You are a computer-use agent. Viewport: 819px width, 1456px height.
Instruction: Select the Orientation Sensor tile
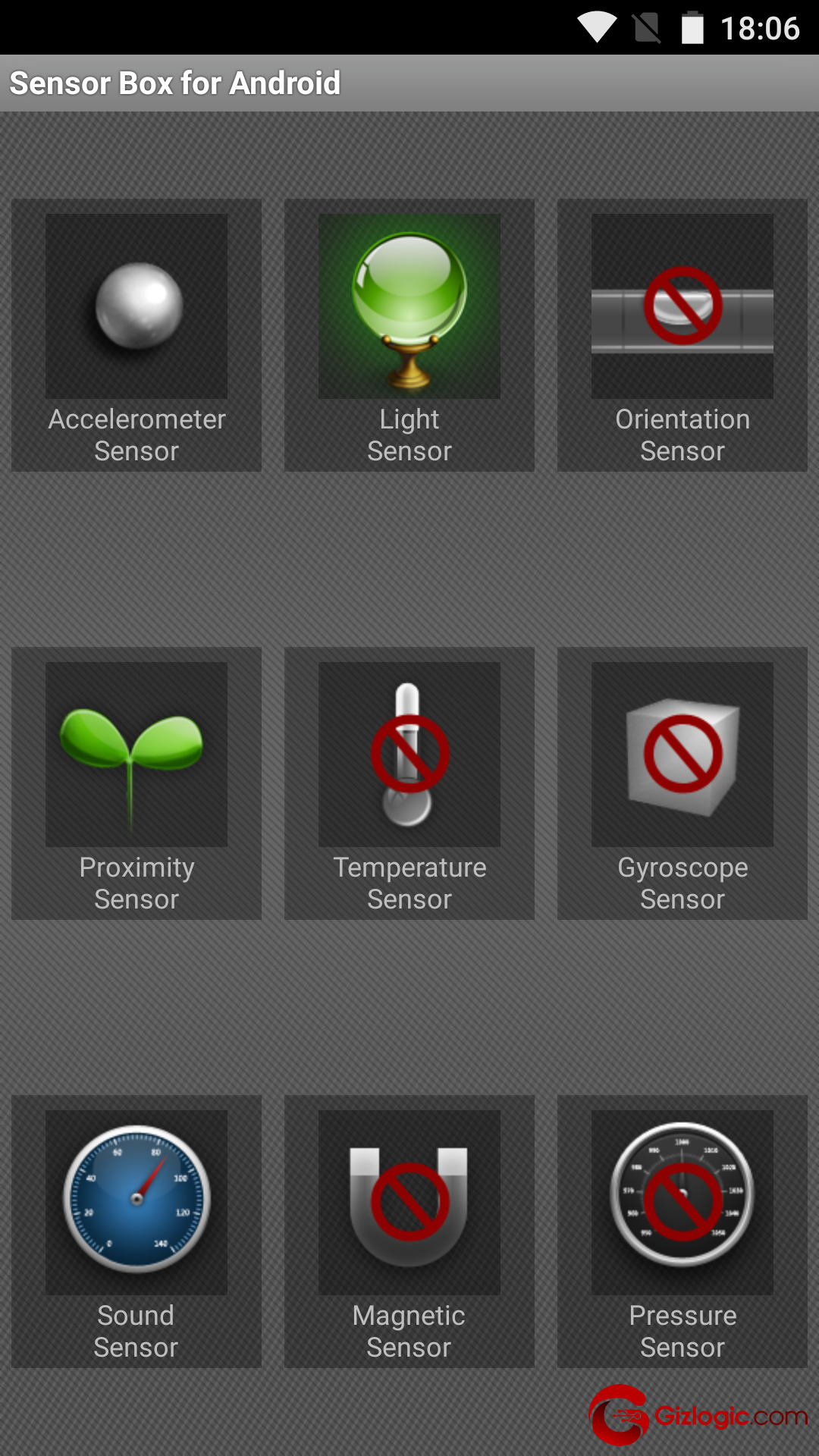682,335
